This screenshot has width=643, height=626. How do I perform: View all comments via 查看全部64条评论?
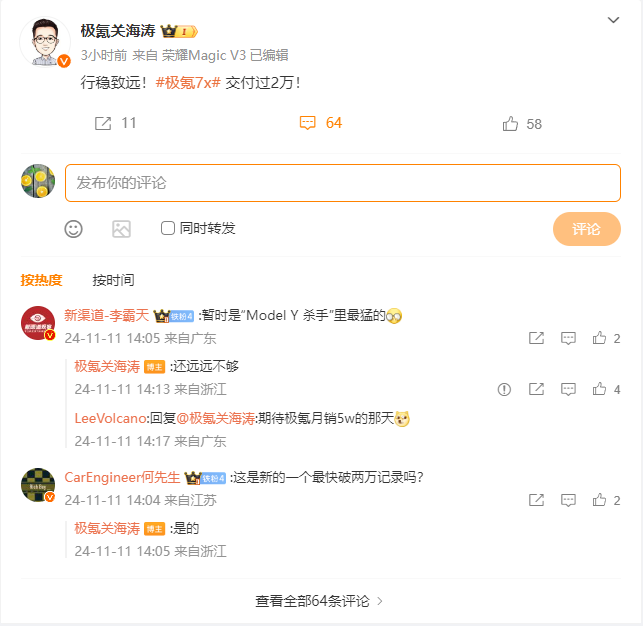[x=320, y=601]
